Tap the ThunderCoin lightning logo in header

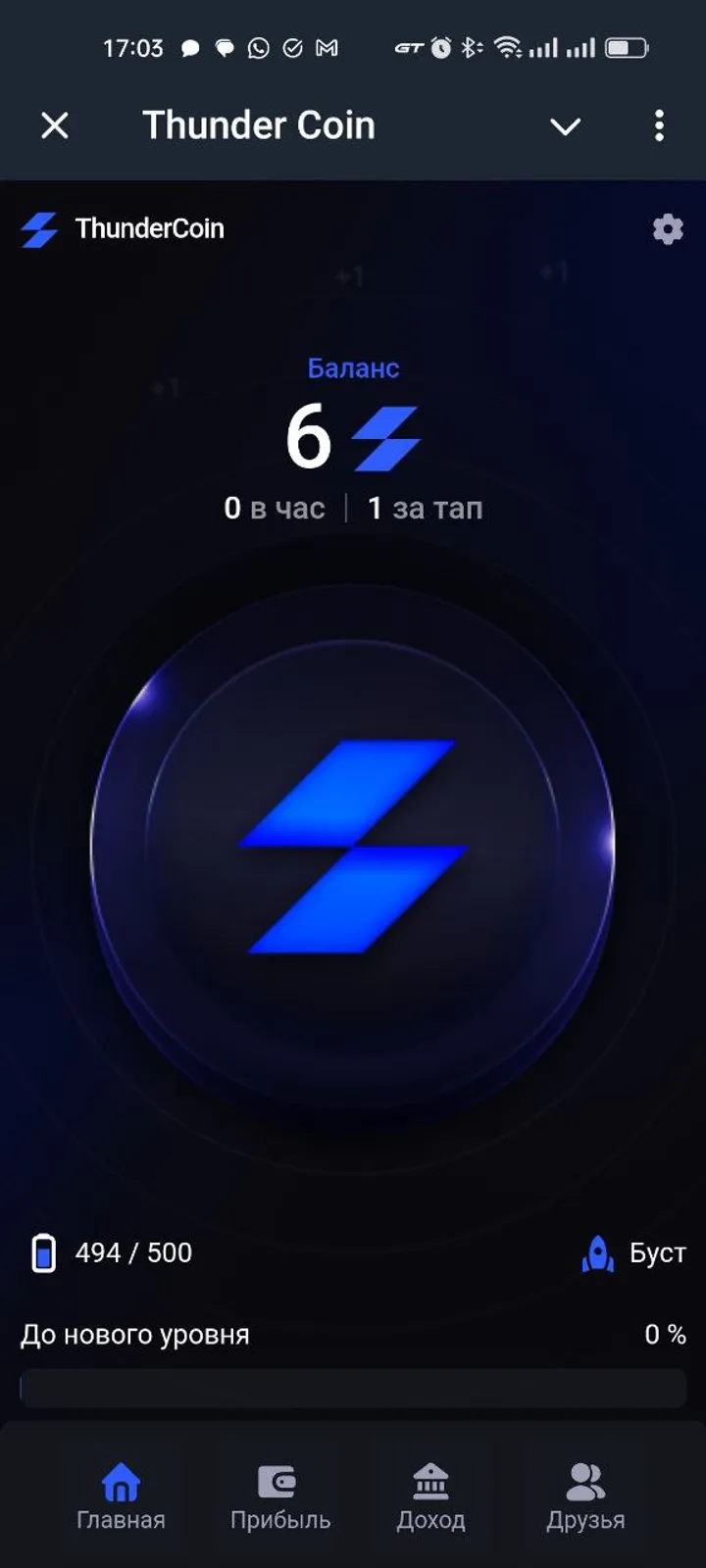point(39,228)
